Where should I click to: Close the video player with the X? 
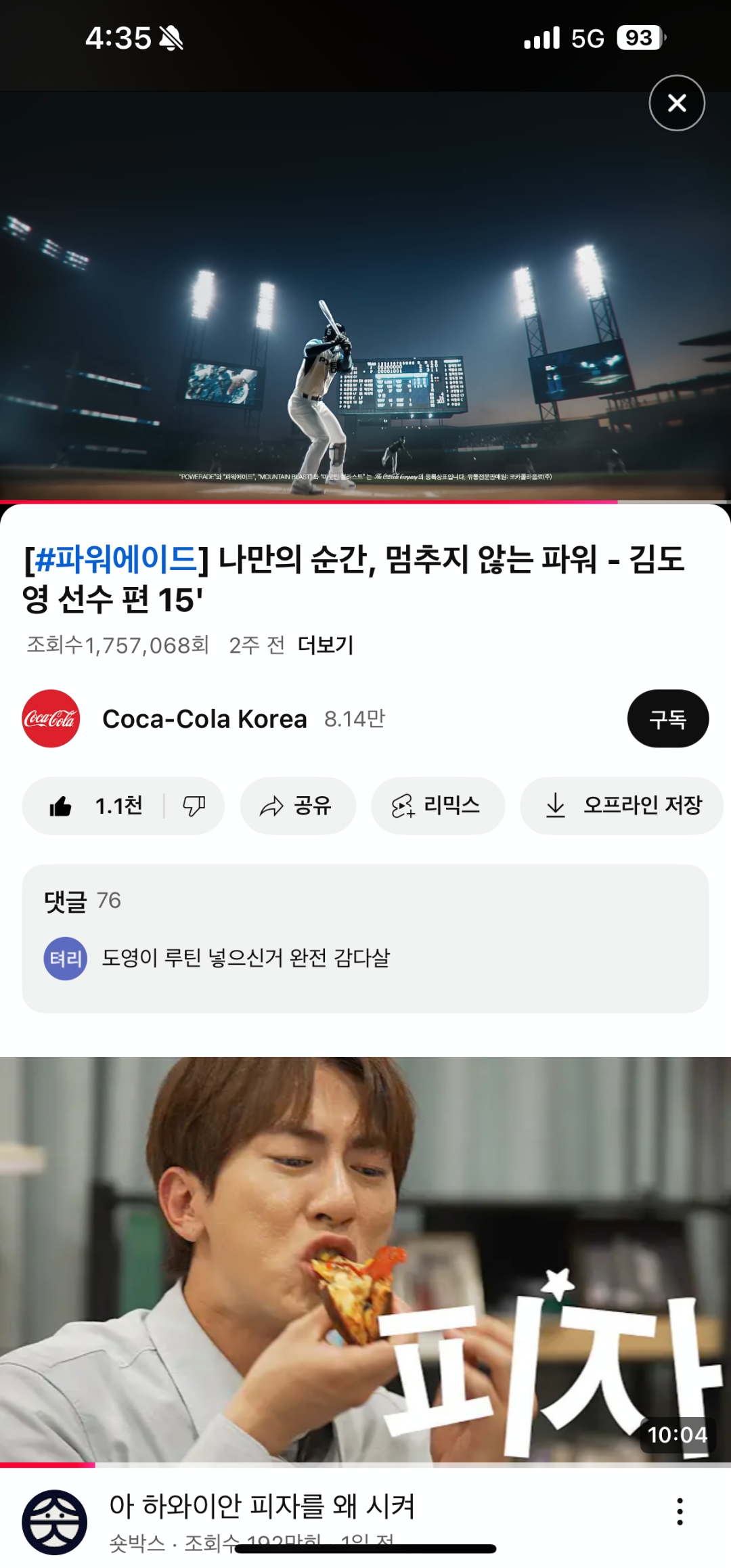point(676,103)
